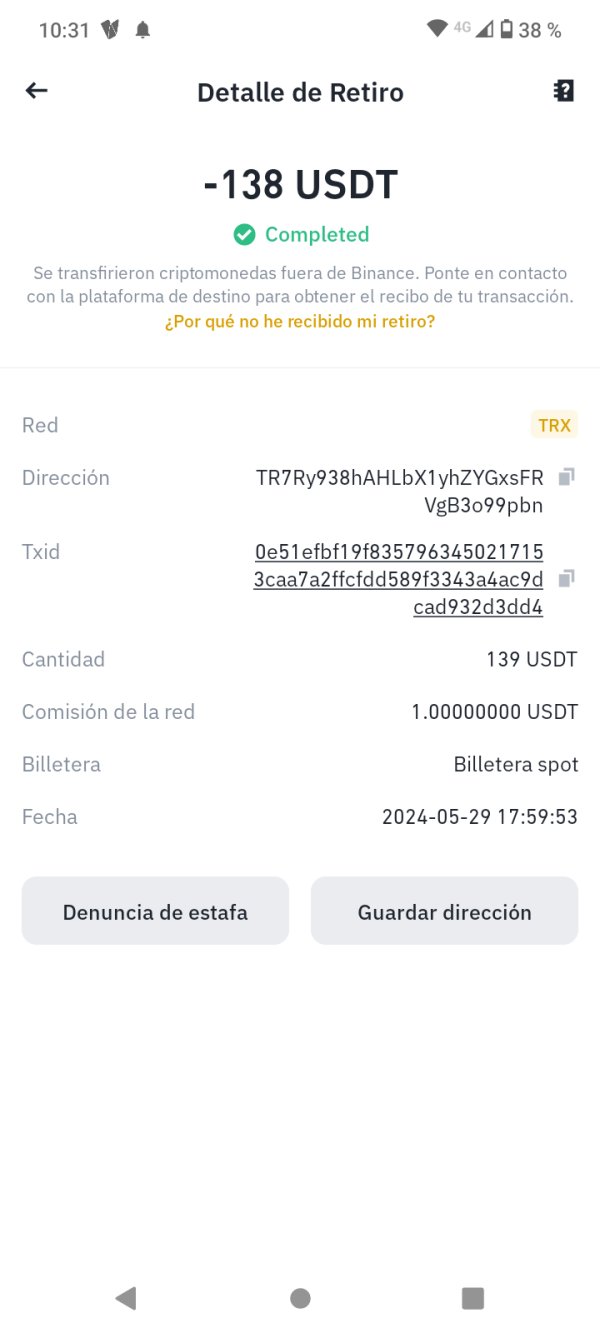600x1333 pixels.
Task: Go back using the top-left arrow
Action: pos(37,91)
